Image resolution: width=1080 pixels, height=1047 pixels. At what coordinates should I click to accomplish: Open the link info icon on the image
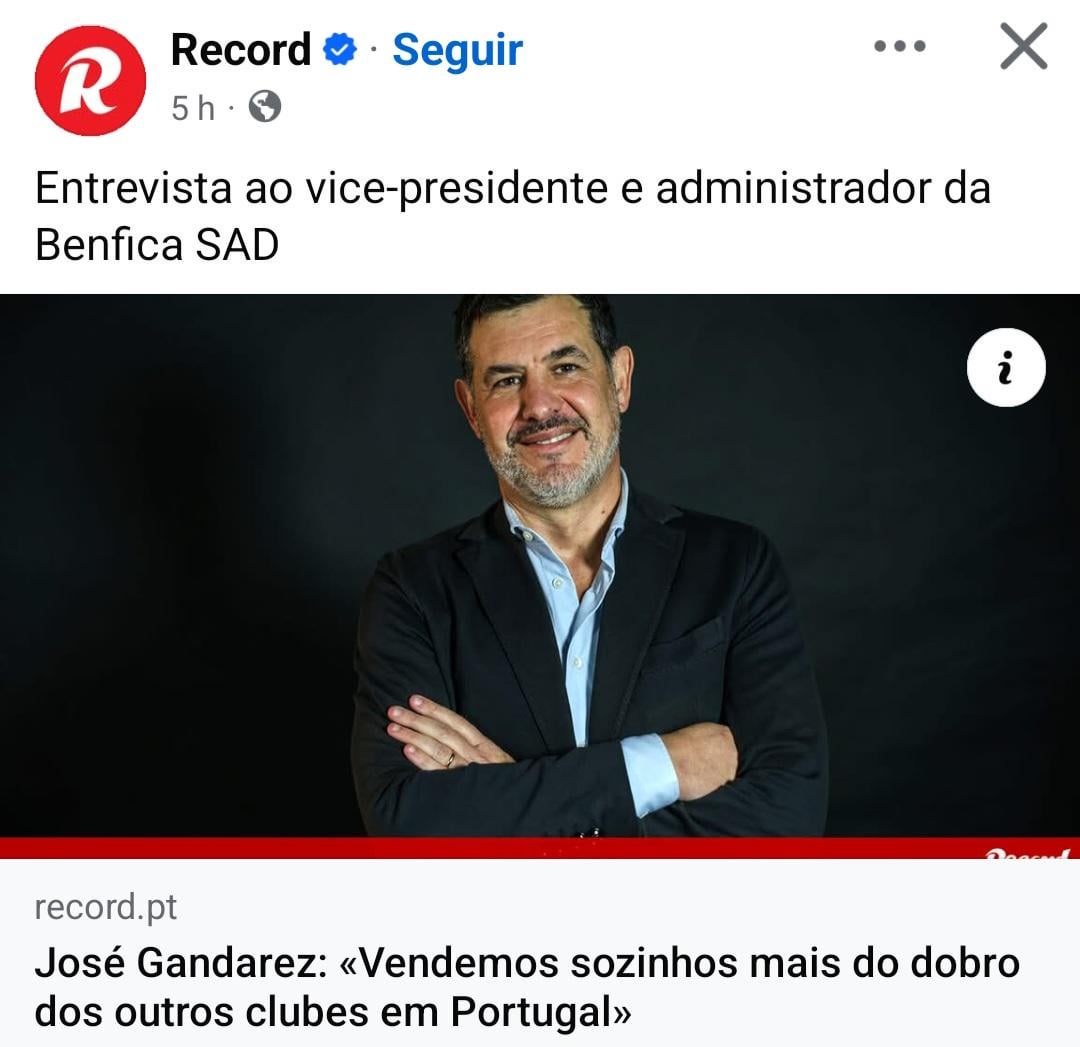coord(1006,367)
